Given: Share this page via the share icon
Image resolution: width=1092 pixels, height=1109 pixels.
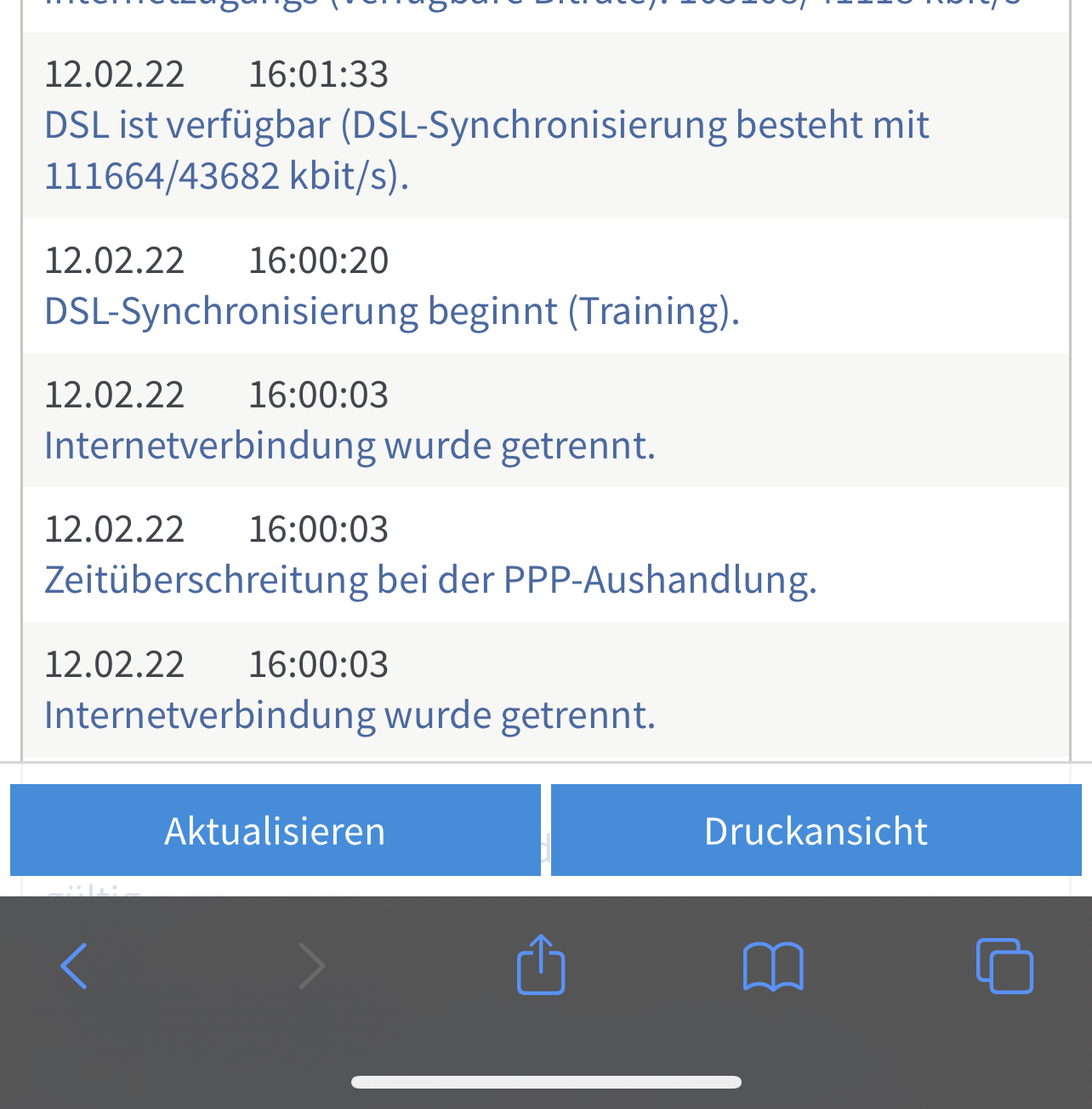Looking at the screenshot, I should coord(541,964).
